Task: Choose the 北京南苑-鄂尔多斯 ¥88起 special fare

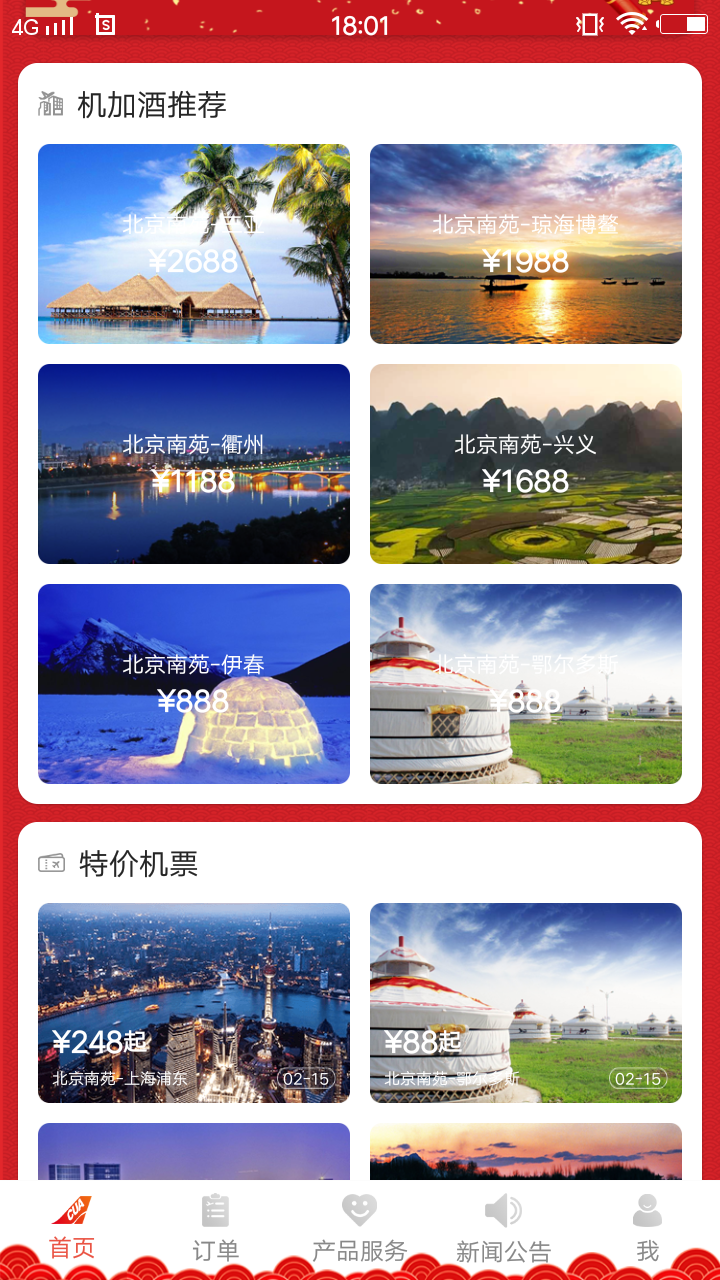Action: click(x=526, y=1003)
